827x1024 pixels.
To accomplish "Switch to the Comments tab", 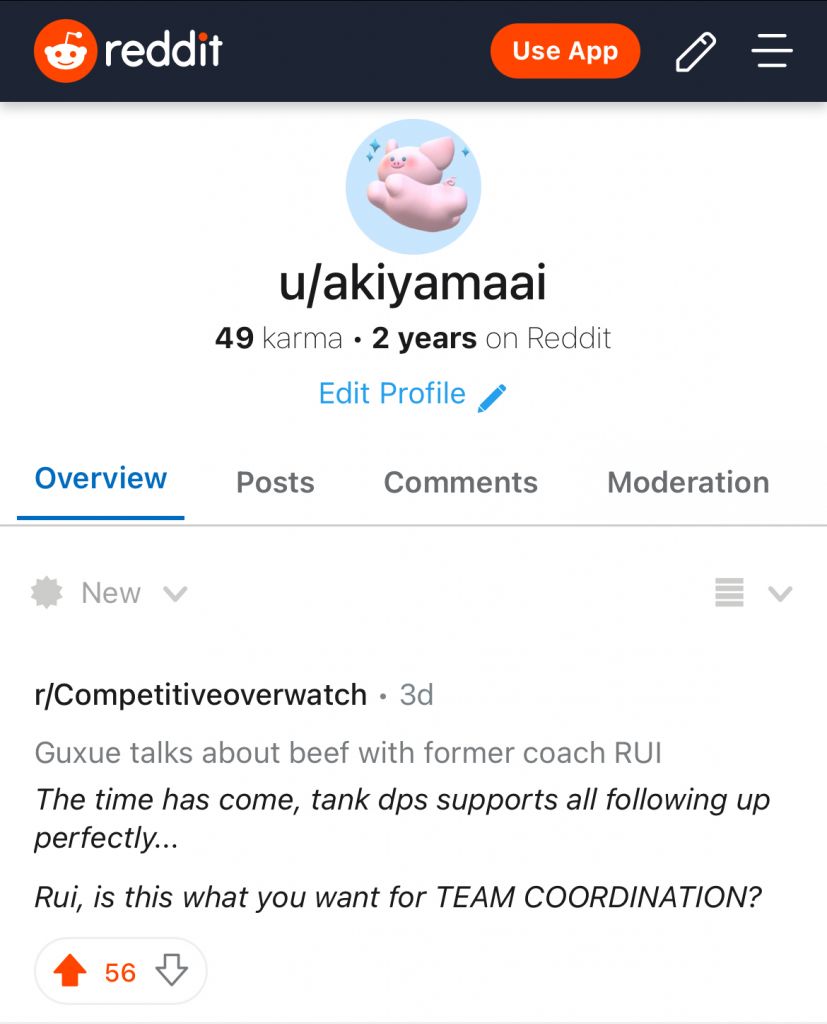I will tap(460, 482).
